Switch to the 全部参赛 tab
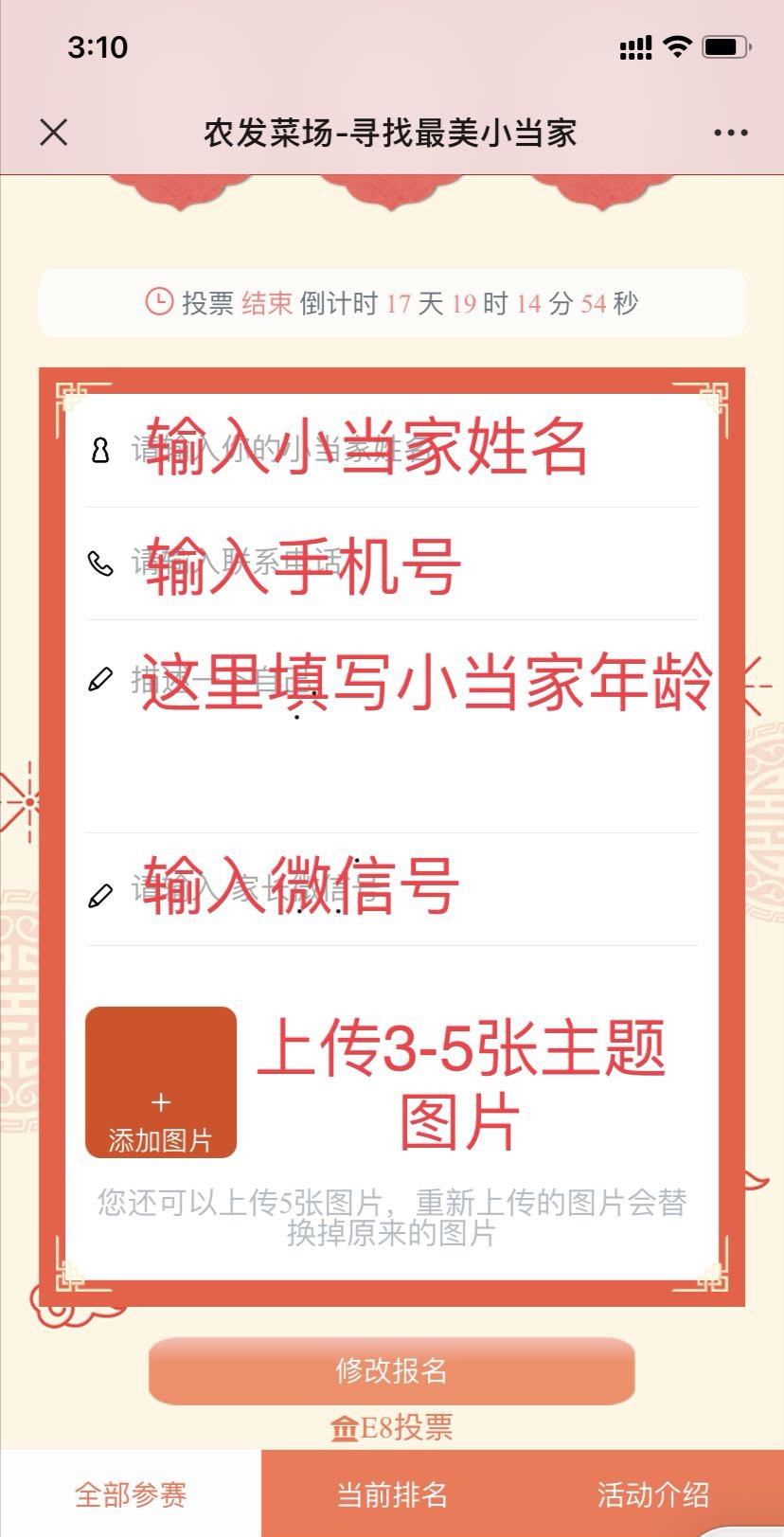This screenshot has width=784, height=1537. tap(131, 1494)
